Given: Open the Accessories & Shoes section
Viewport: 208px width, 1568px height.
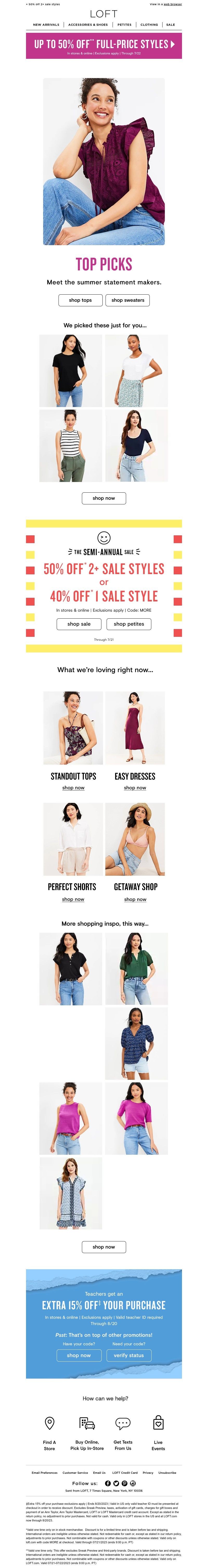Looking at the screenshot, I should (88, 25).
